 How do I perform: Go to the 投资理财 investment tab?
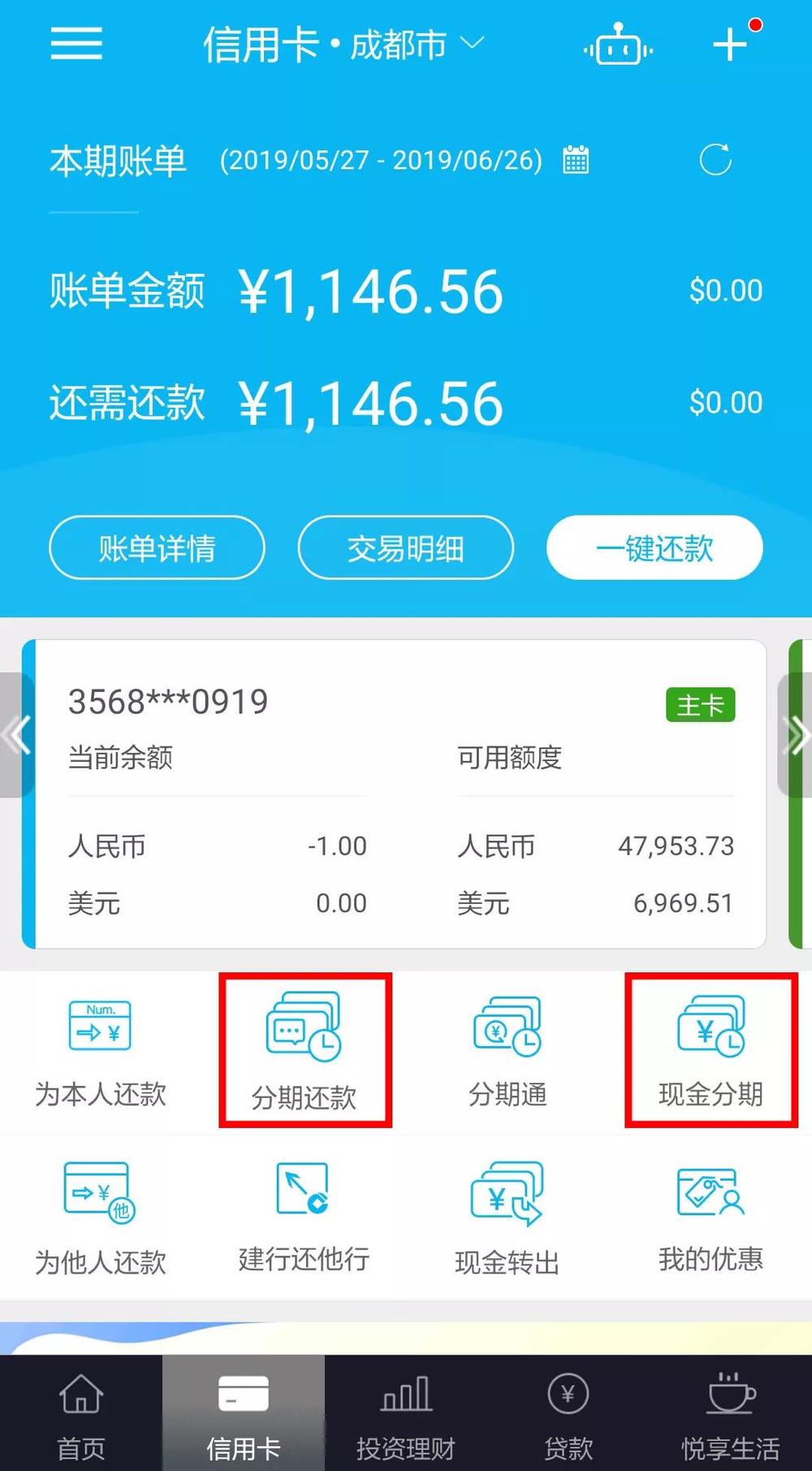405,1413
